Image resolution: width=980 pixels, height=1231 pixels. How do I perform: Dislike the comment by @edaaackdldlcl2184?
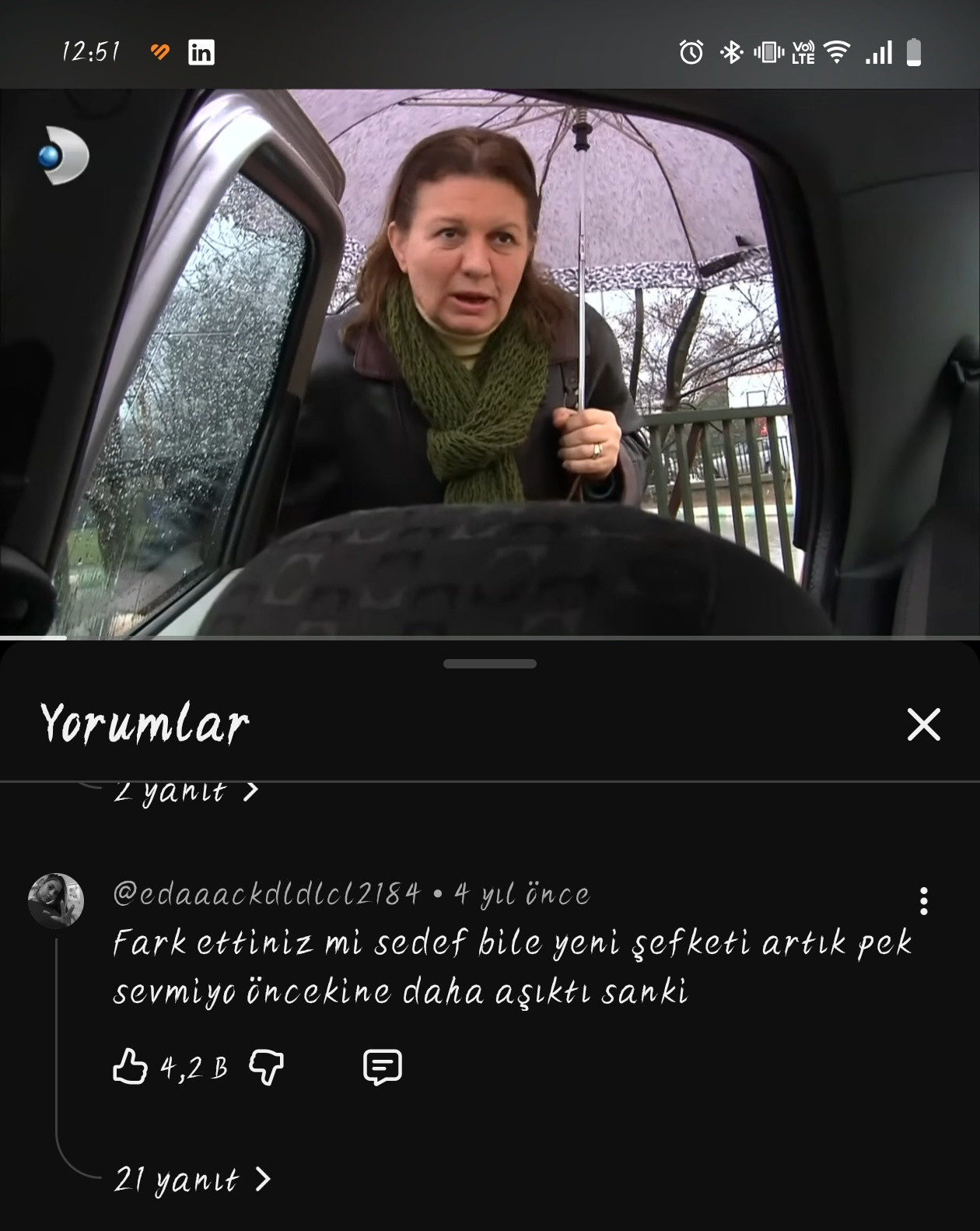[x=266, y=1066]
